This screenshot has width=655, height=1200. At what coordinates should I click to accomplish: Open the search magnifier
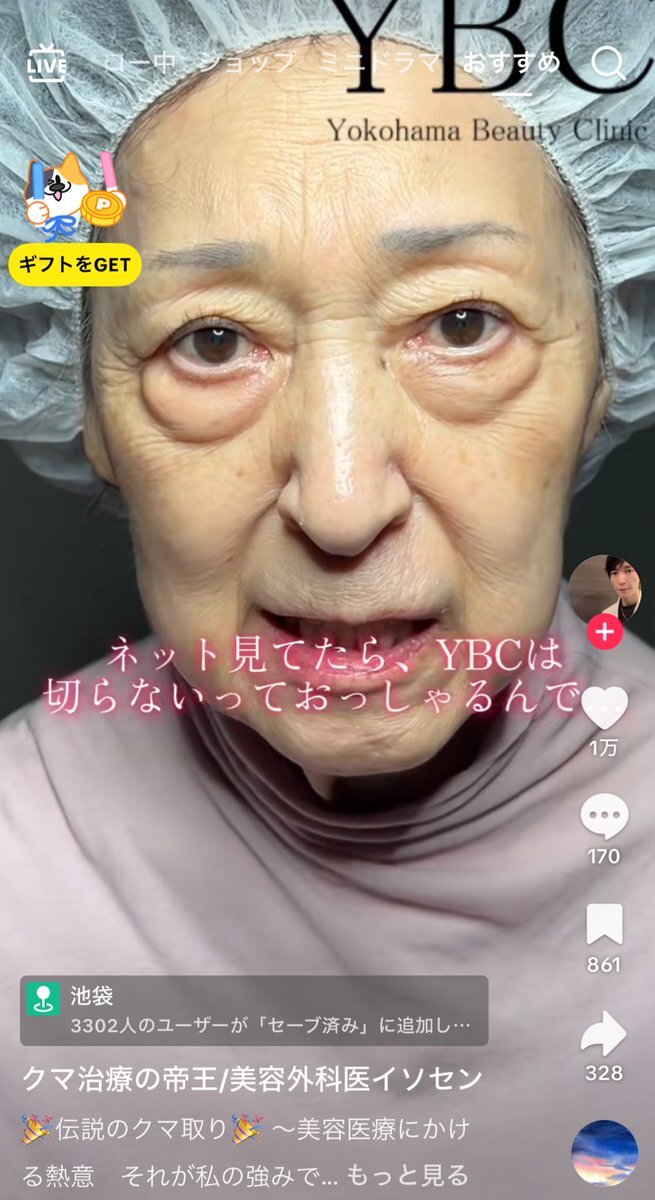pos(608,64)
